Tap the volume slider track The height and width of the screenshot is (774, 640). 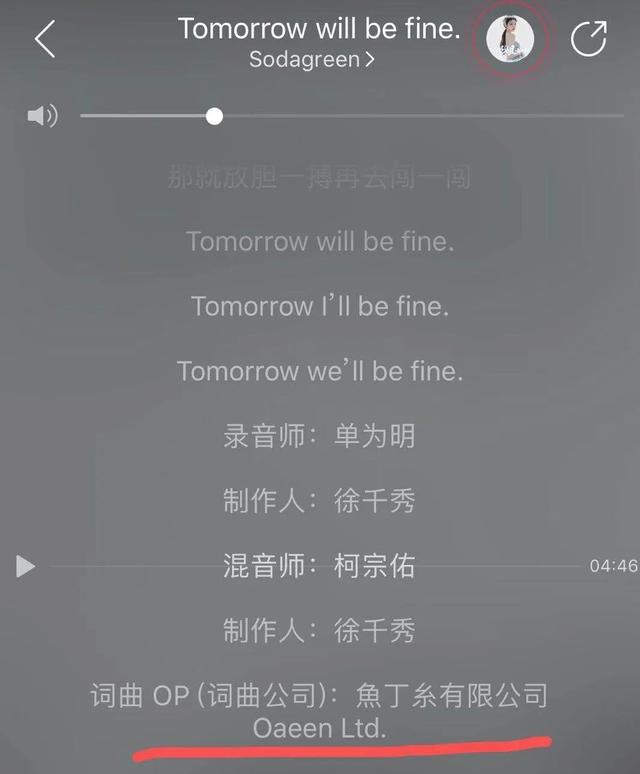pos(400,117)
